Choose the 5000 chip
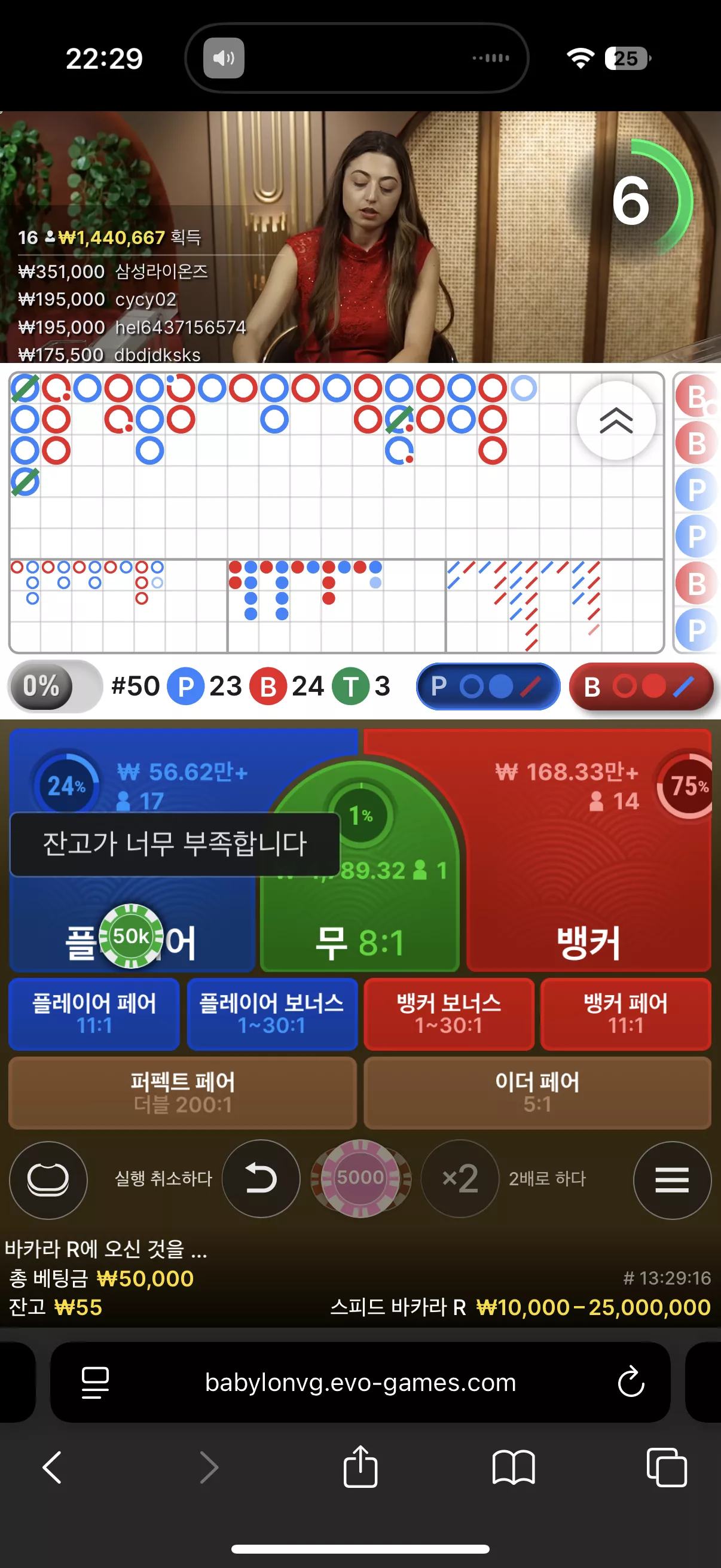 point(360,1178)
